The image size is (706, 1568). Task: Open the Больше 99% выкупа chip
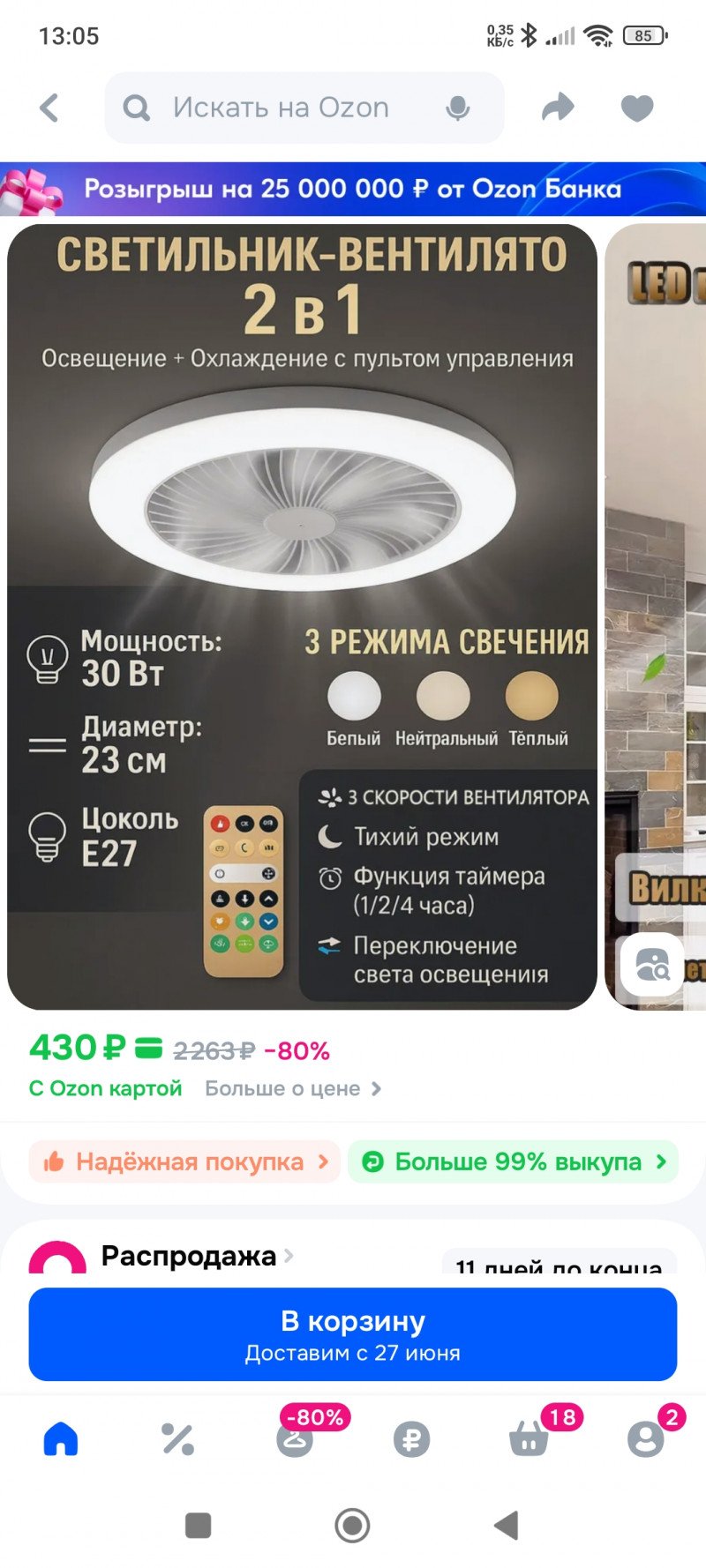[x=514, y=1162]
